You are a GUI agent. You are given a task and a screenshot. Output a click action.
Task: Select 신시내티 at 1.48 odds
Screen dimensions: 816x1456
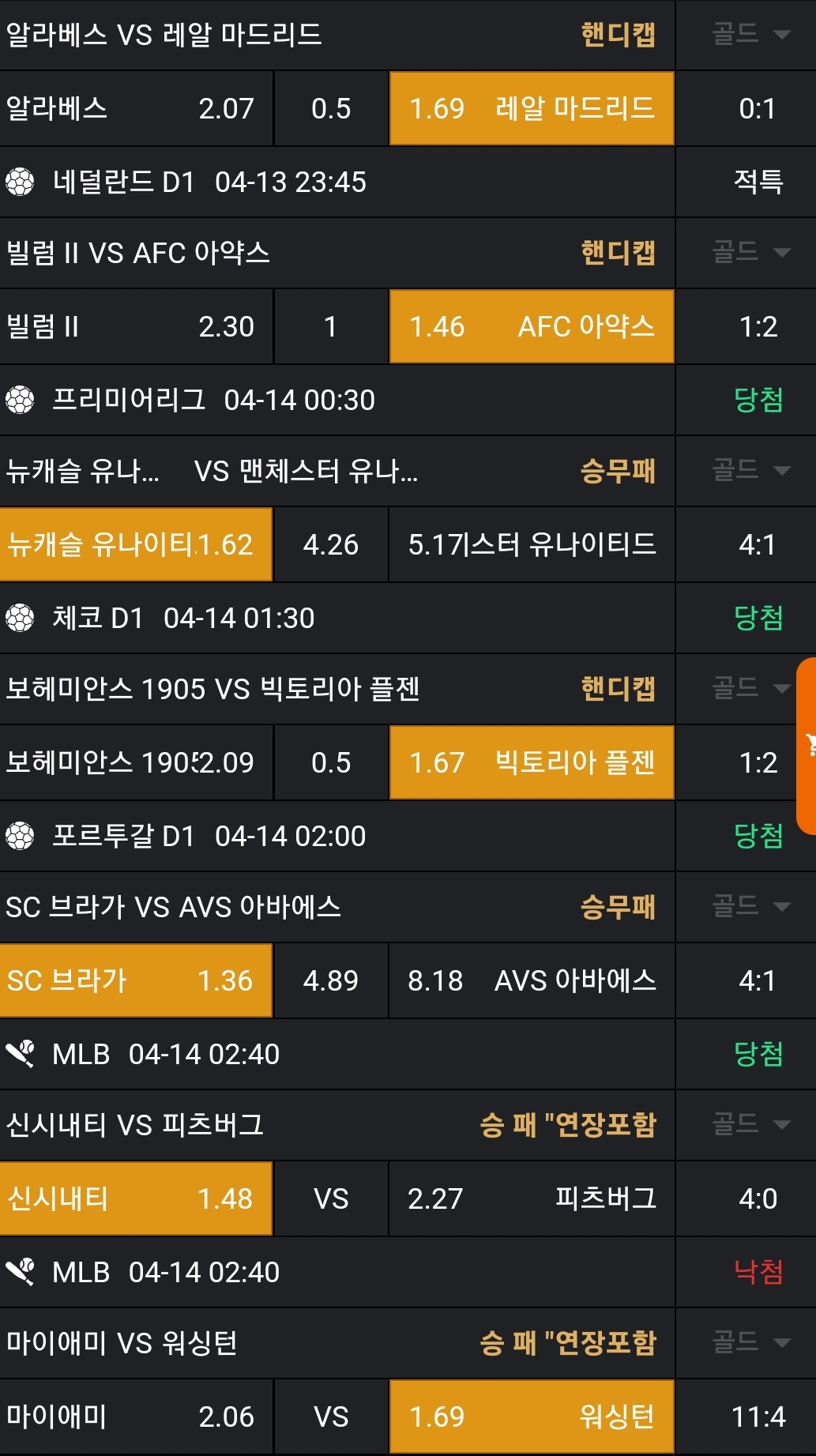pyautogui.click(x=136, y=1198)
